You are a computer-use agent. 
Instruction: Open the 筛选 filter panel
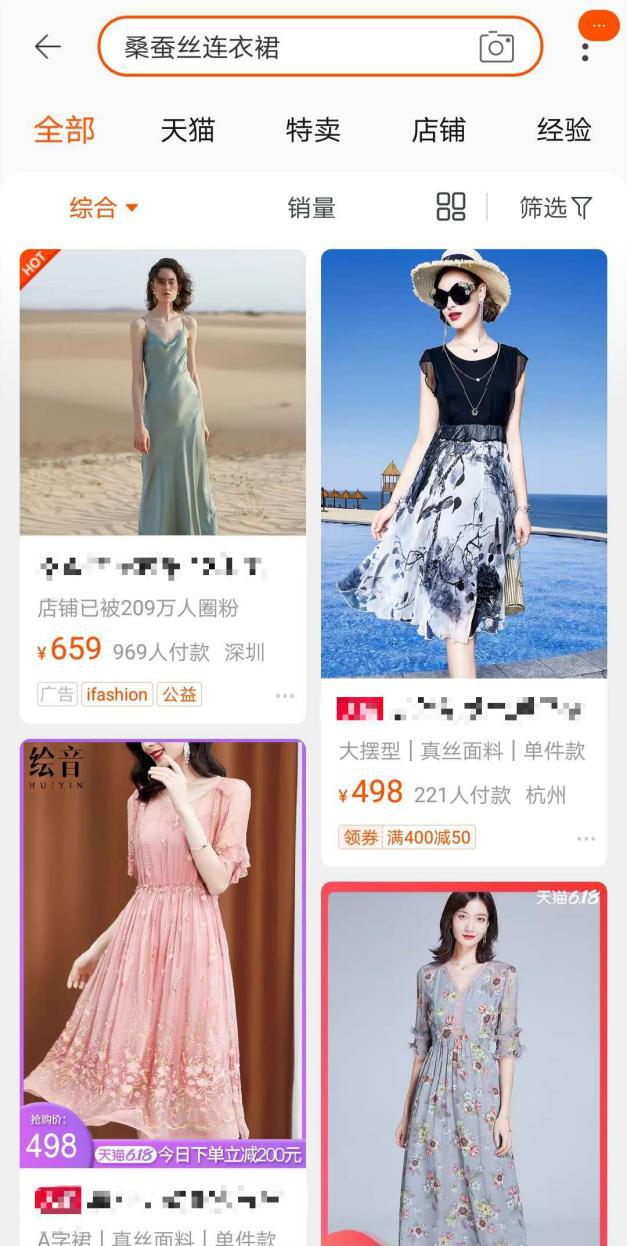(x=556, y=208)
